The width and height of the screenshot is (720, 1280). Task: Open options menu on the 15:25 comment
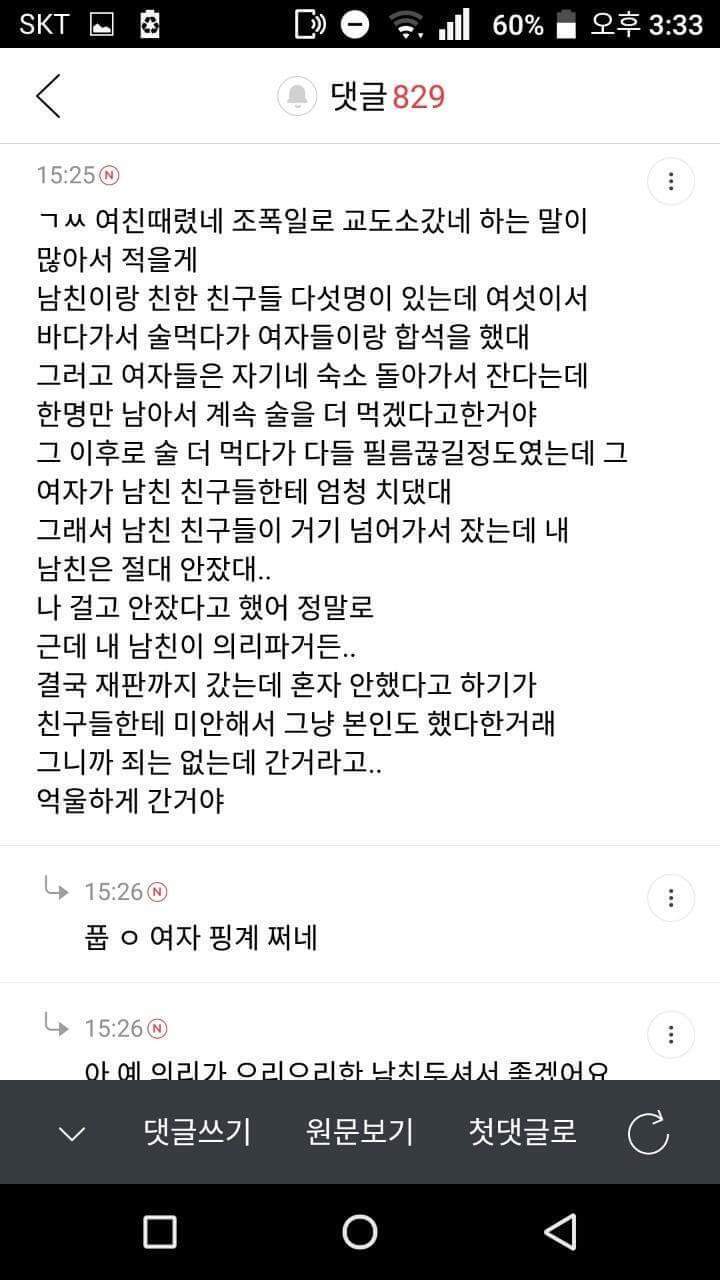[670, 181]
